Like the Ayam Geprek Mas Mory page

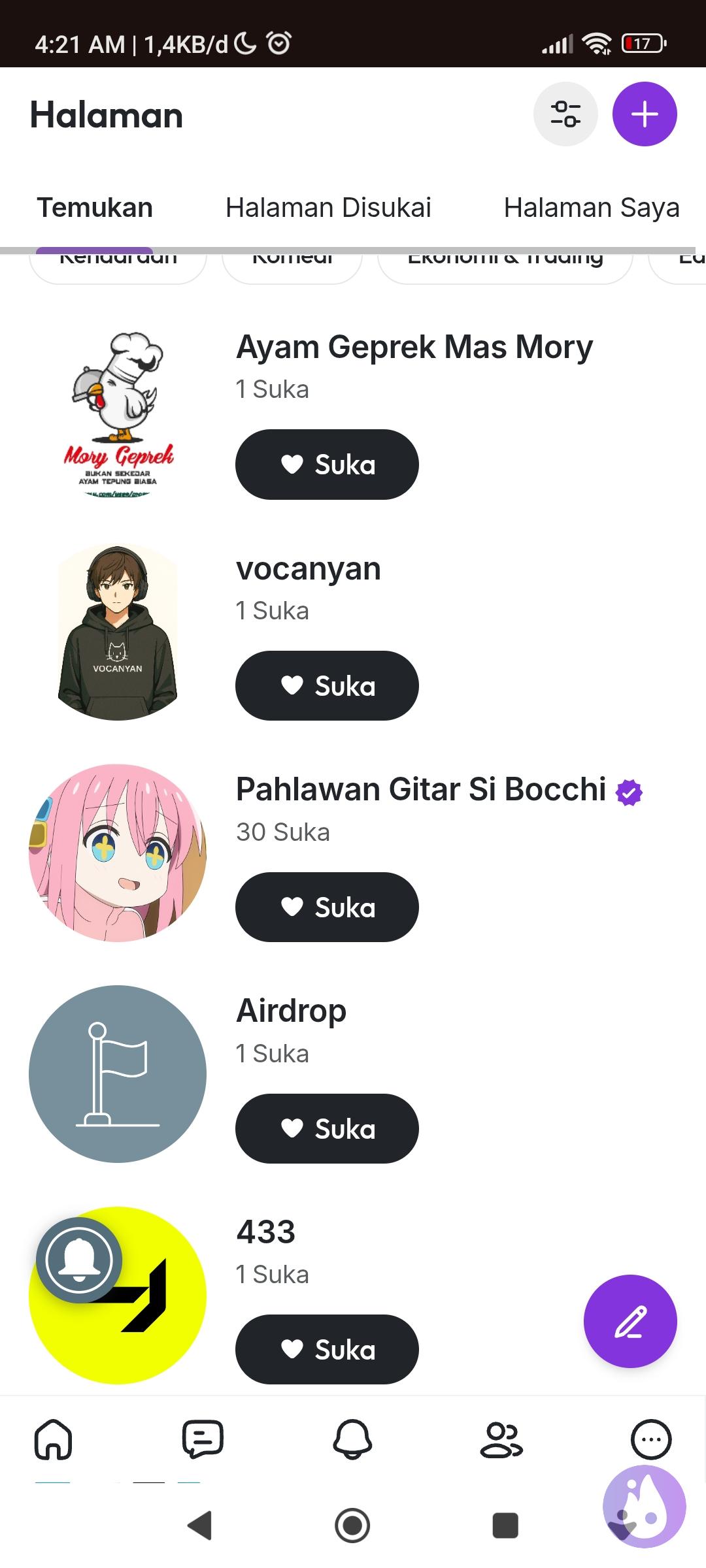pyautogui.click(x=327, y=465)
